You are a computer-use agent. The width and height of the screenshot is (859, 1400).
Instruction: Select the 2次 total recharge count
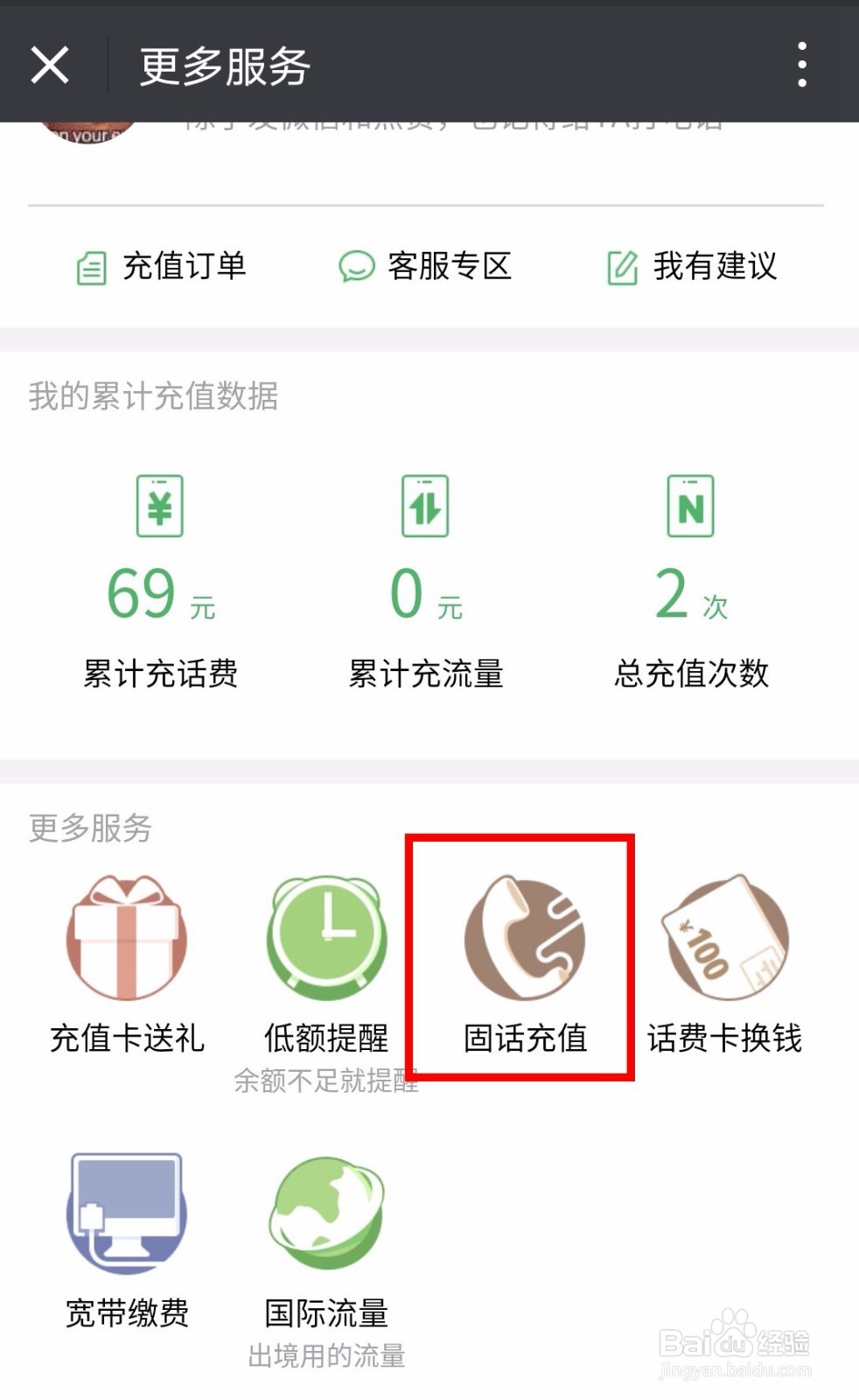pos(691,597)
